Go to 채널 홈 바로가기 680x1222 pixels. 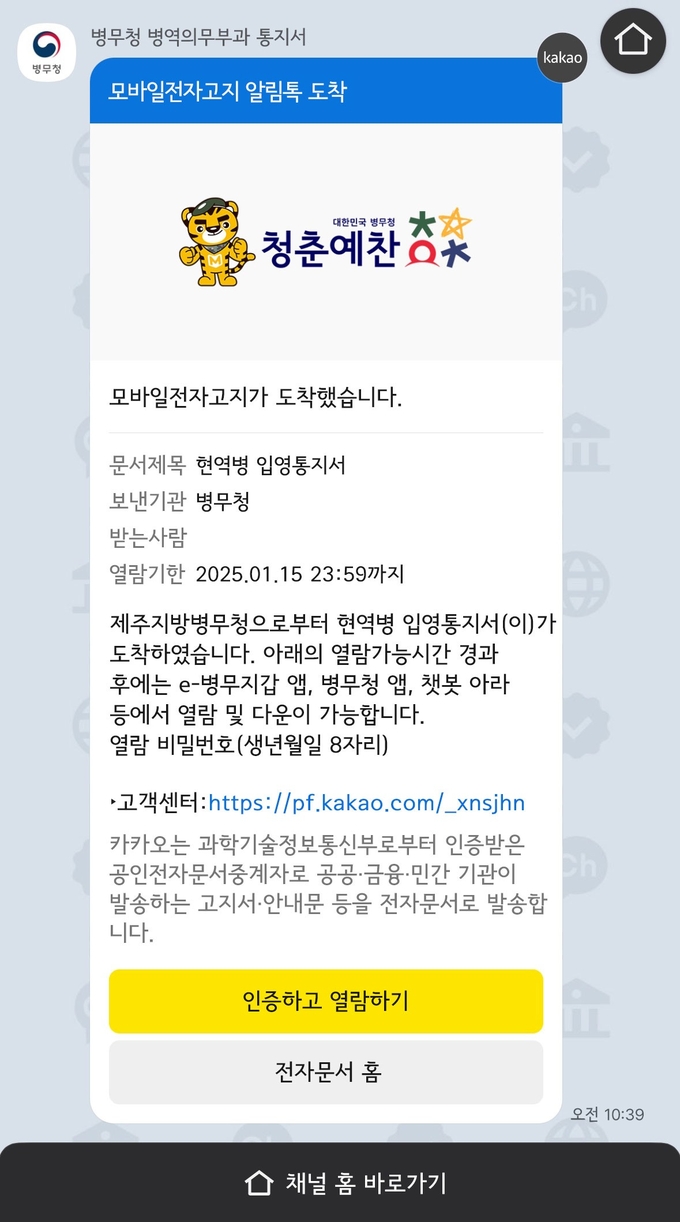tap(345, 1183)
